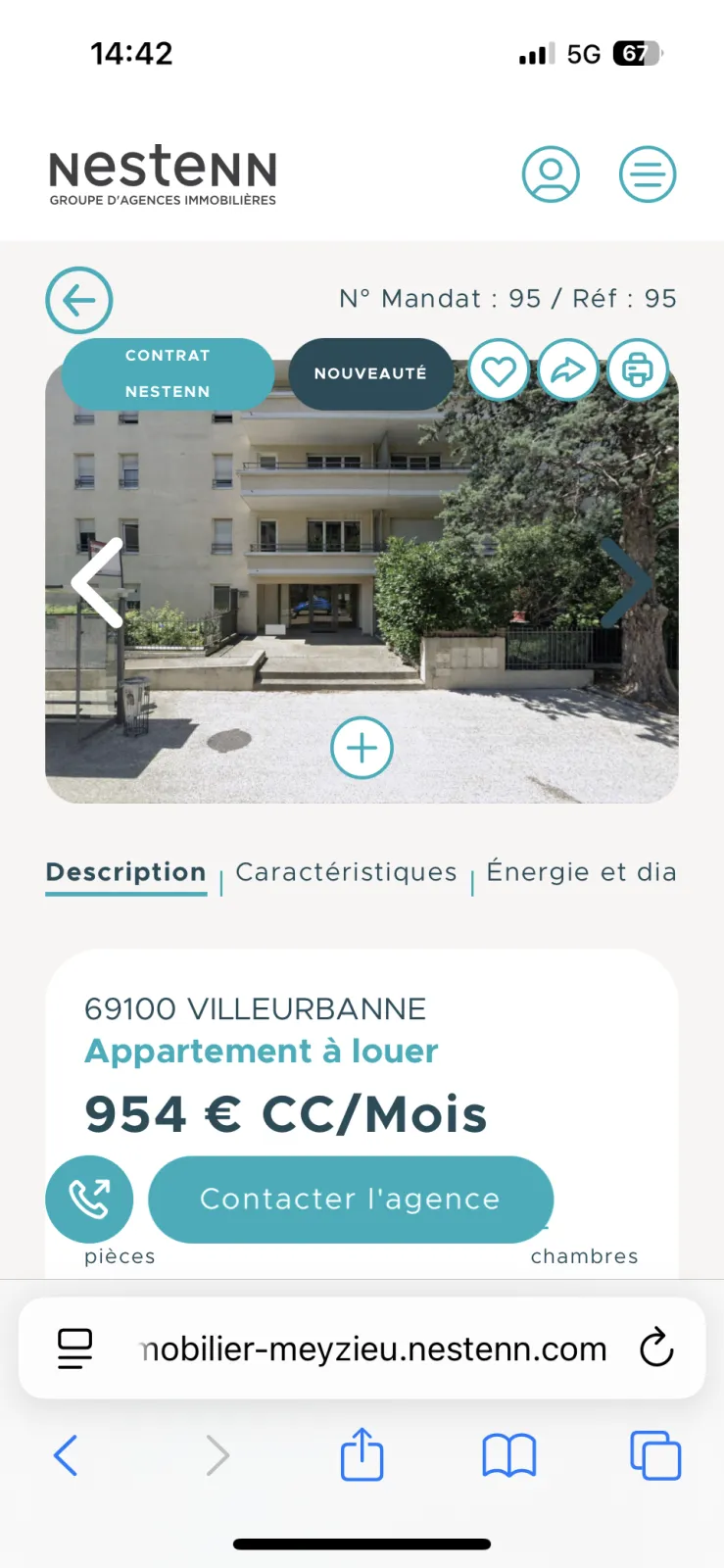This screenshot has width=724, height=1568.
Task: Open Safari tab overview
Action: [x=653, y=1455]
